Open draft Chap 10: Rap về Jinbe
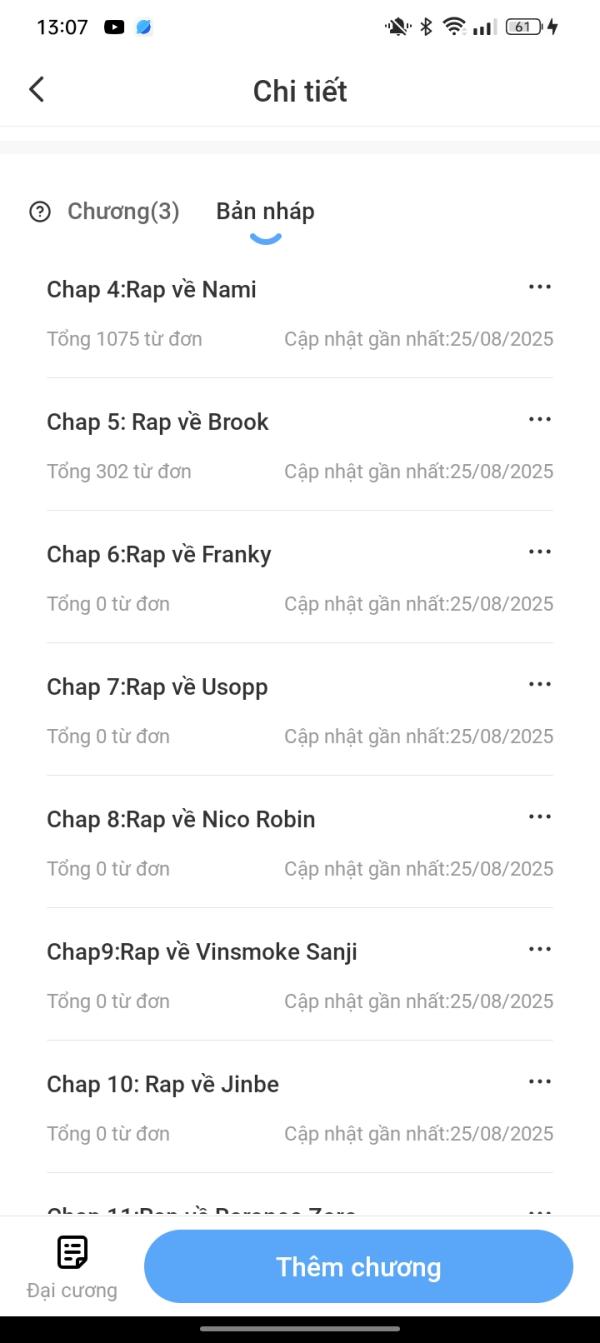This screenshot has height=1343, width=600. point(163,1084)
